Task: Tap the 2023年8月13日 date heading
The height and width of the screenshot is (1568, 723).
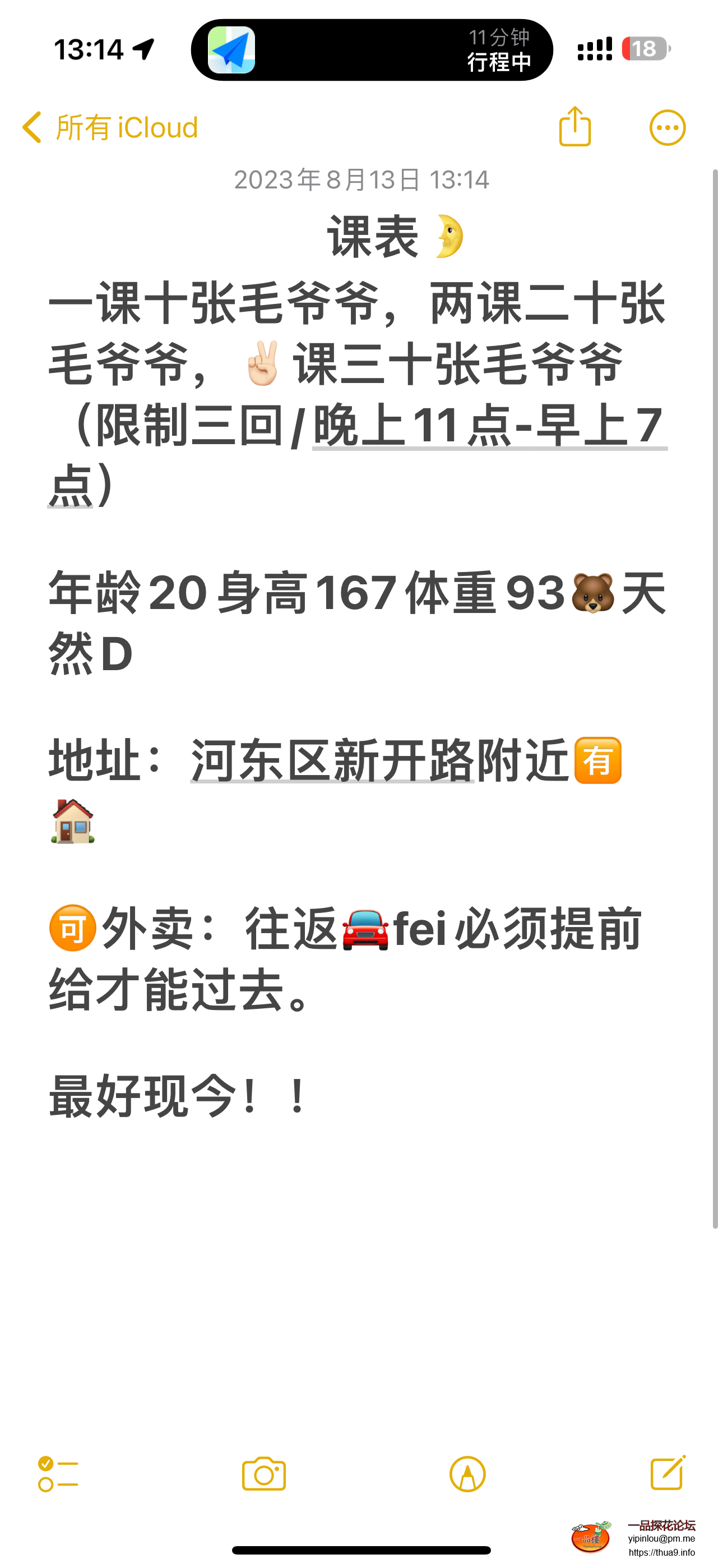Action: click(361, 179)
